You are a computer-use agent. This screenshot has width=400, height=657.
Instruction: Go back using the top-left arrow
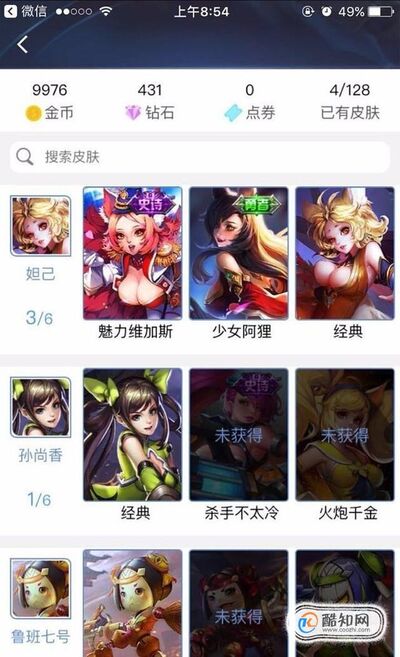[23, 44]
